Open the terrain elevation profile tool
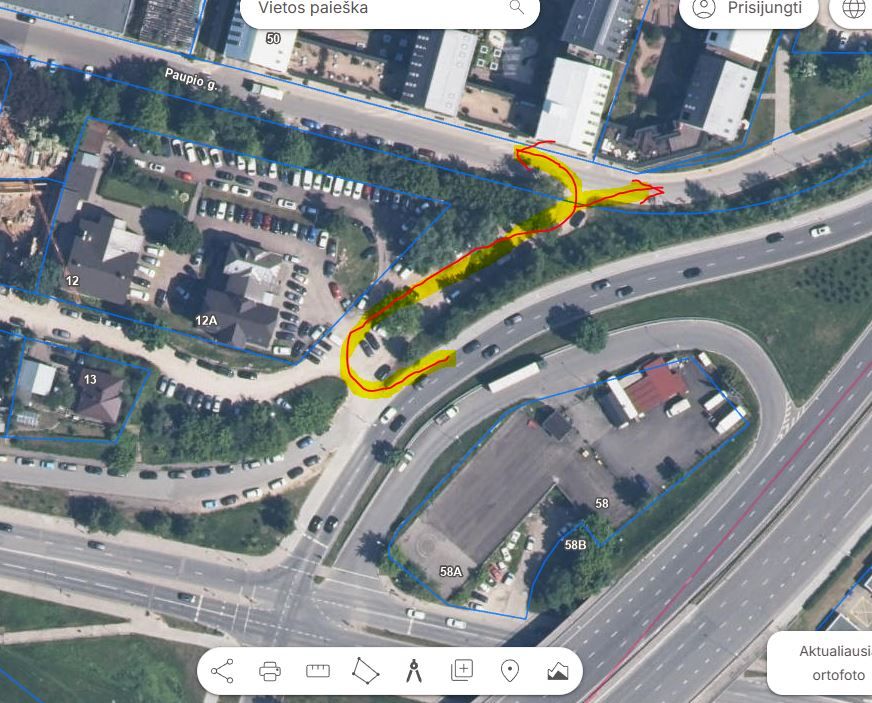872x703 pixels. (558, 671)
